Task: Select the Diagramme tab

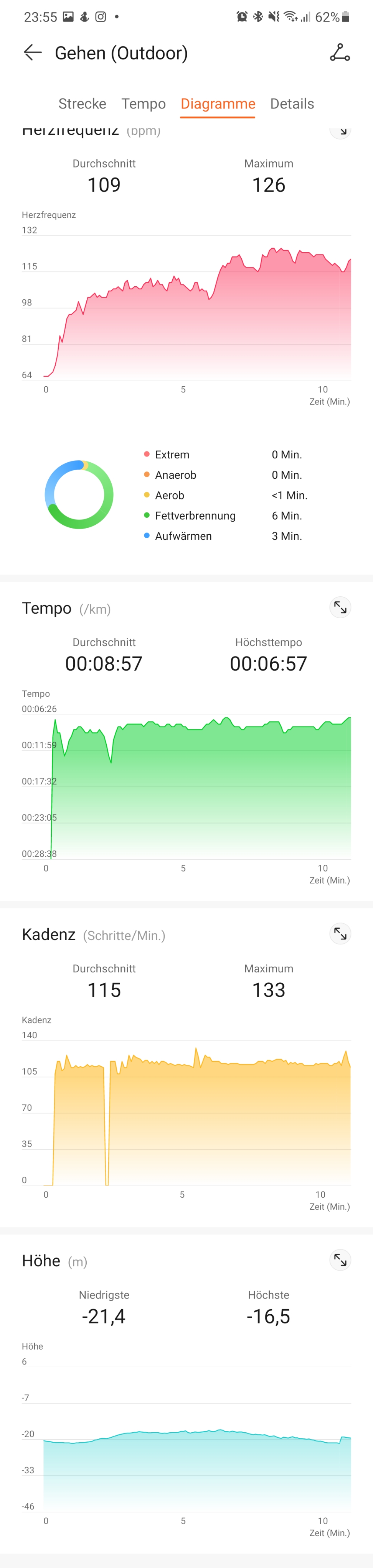Action: coord(218,104)
